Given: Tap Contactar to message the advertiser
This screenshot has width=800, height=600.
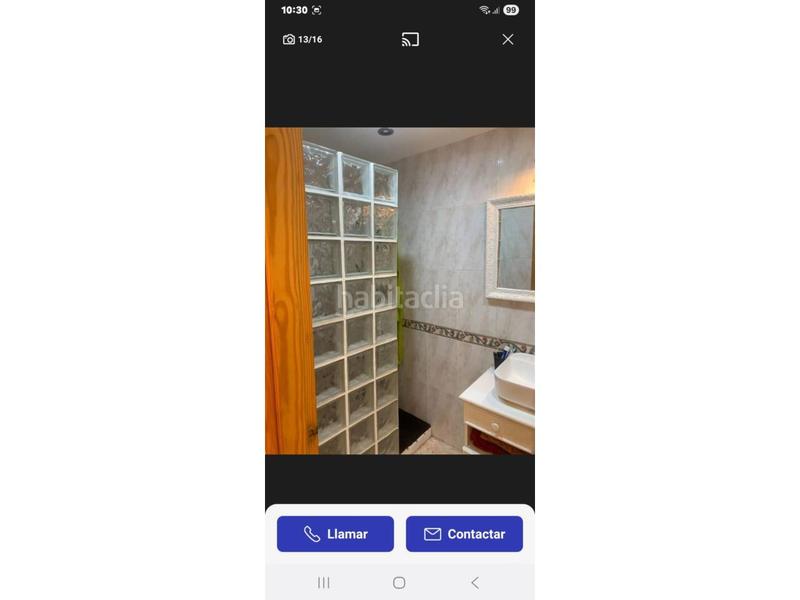Looking at the screenshot, I should click(x=464, y=534).
